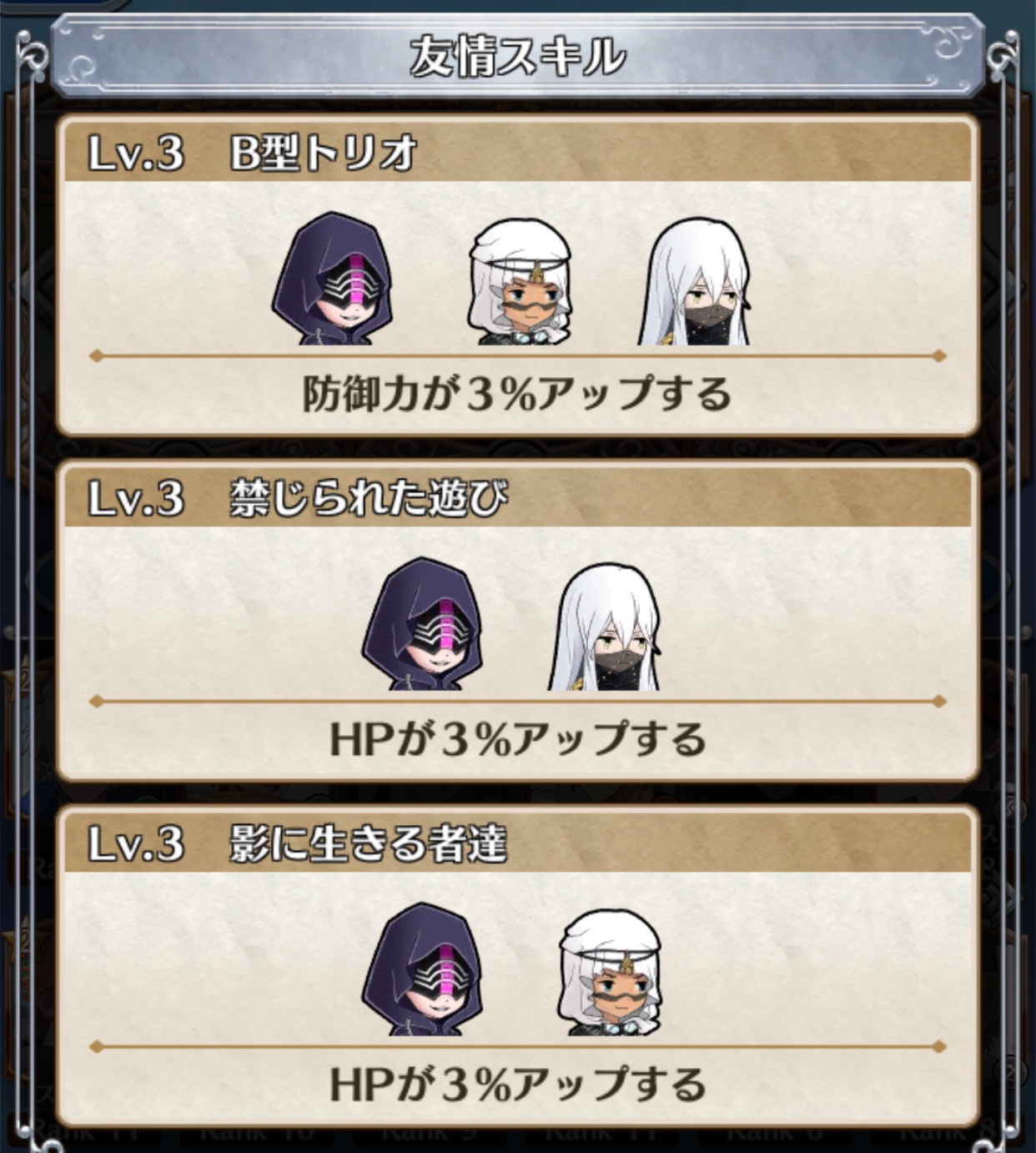This screenshot has width=1036, height=1153.
Task: Open the B型トリオ friendship skill card
Action: pos(517,275)
